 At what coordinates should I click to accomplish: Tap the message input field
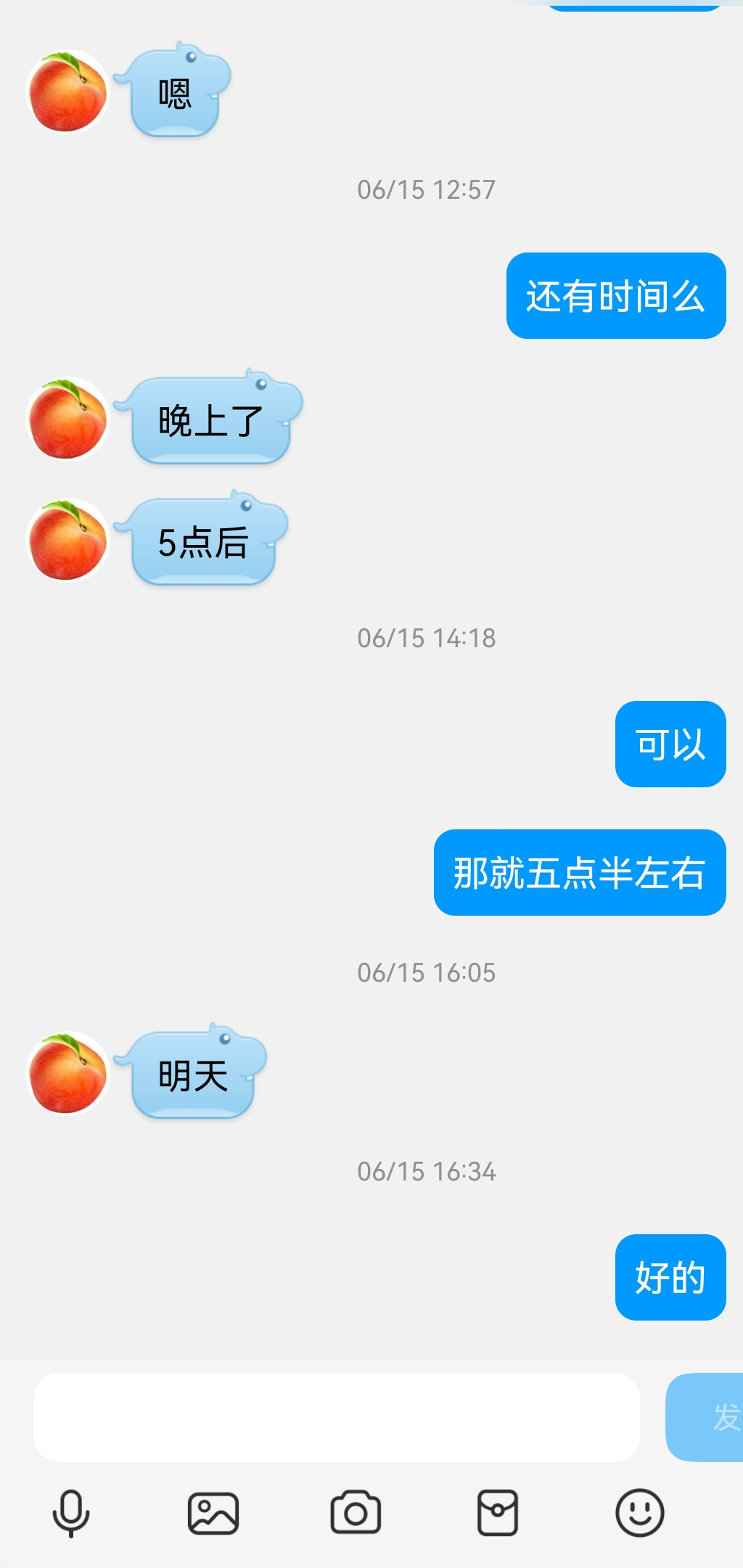pos(336,1416)
